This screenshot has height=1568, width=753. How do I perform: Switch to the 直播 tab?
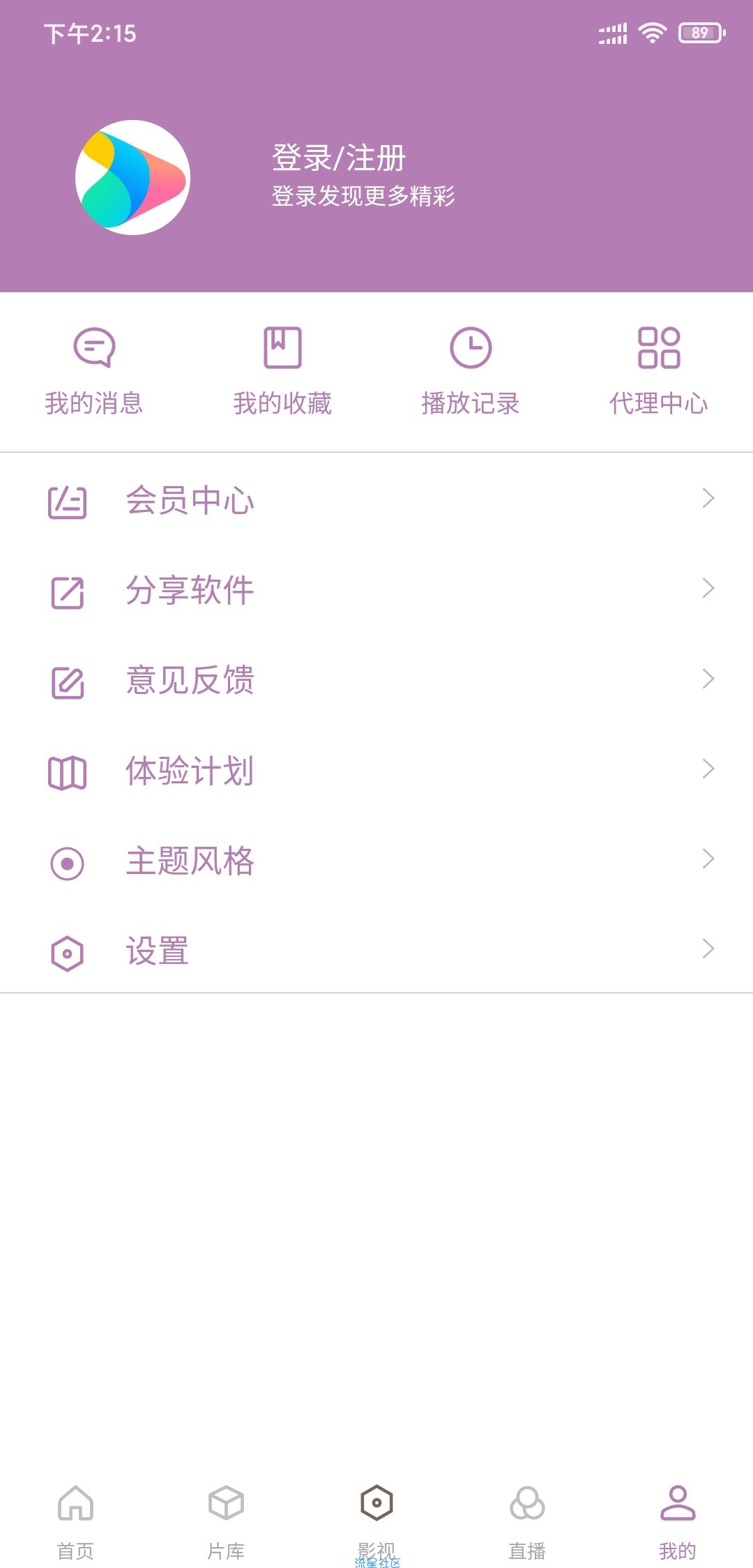coord(527,1522)
